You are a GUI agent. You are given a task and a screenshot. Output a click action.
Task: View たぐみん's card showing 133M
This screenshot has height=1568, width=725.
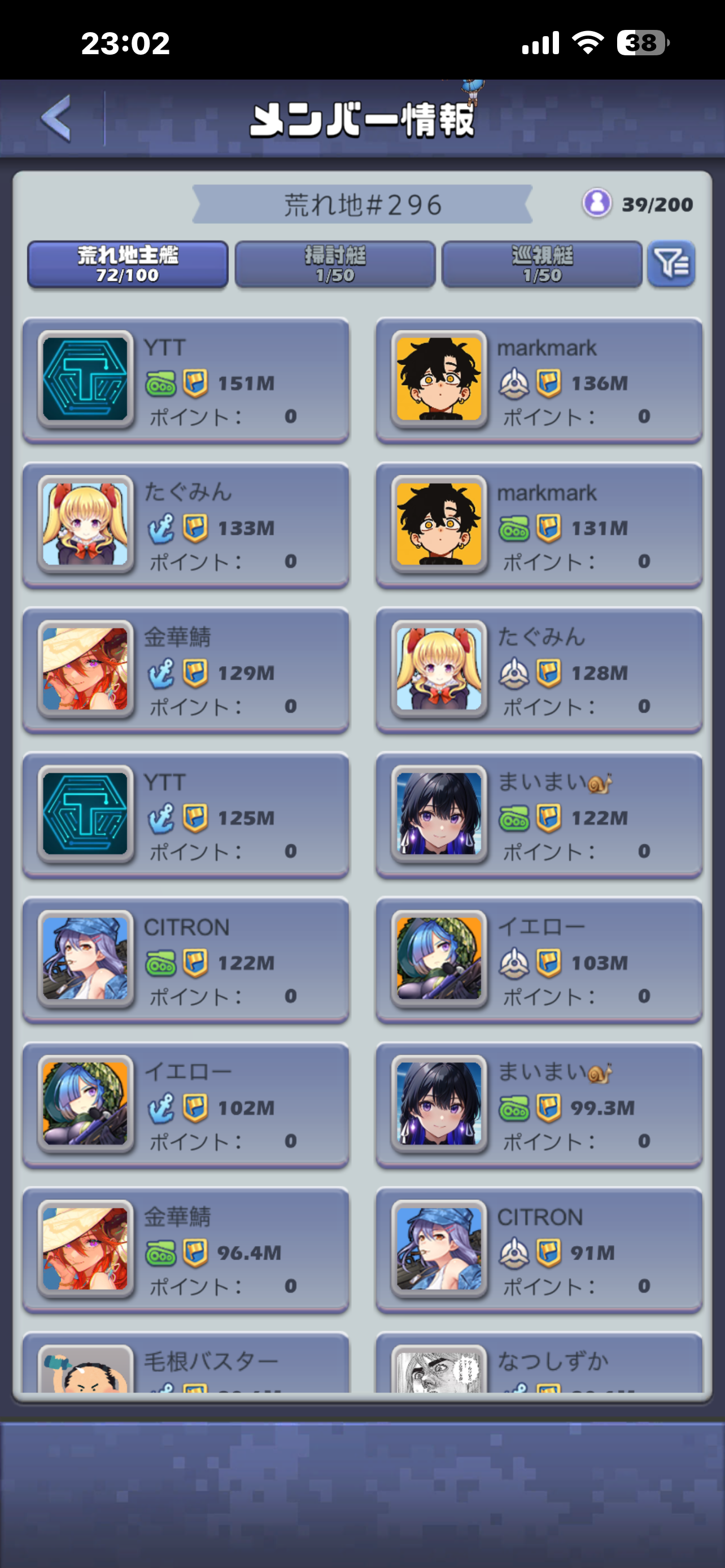click(186, 526)
